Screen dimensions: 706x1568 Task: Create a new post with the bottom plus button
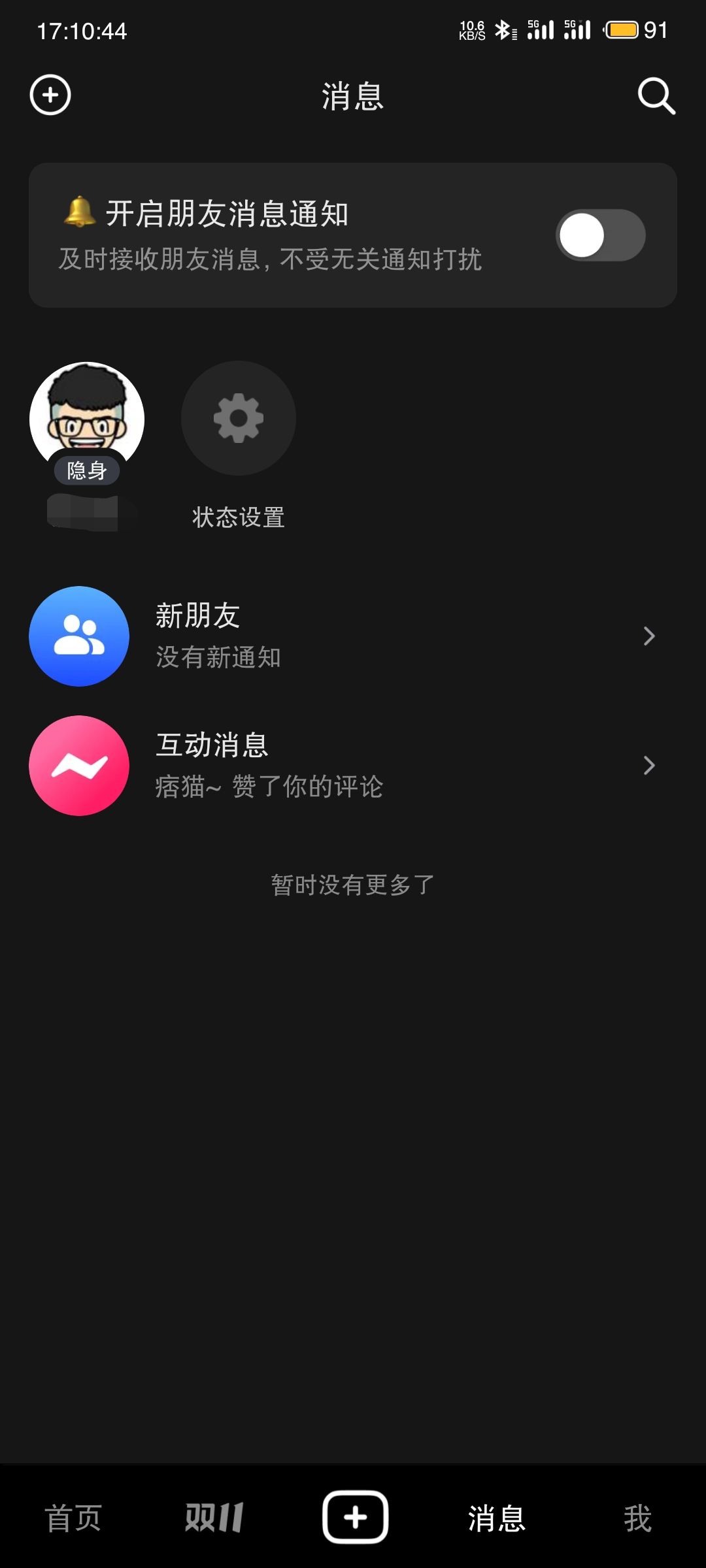click(355, 1517)
